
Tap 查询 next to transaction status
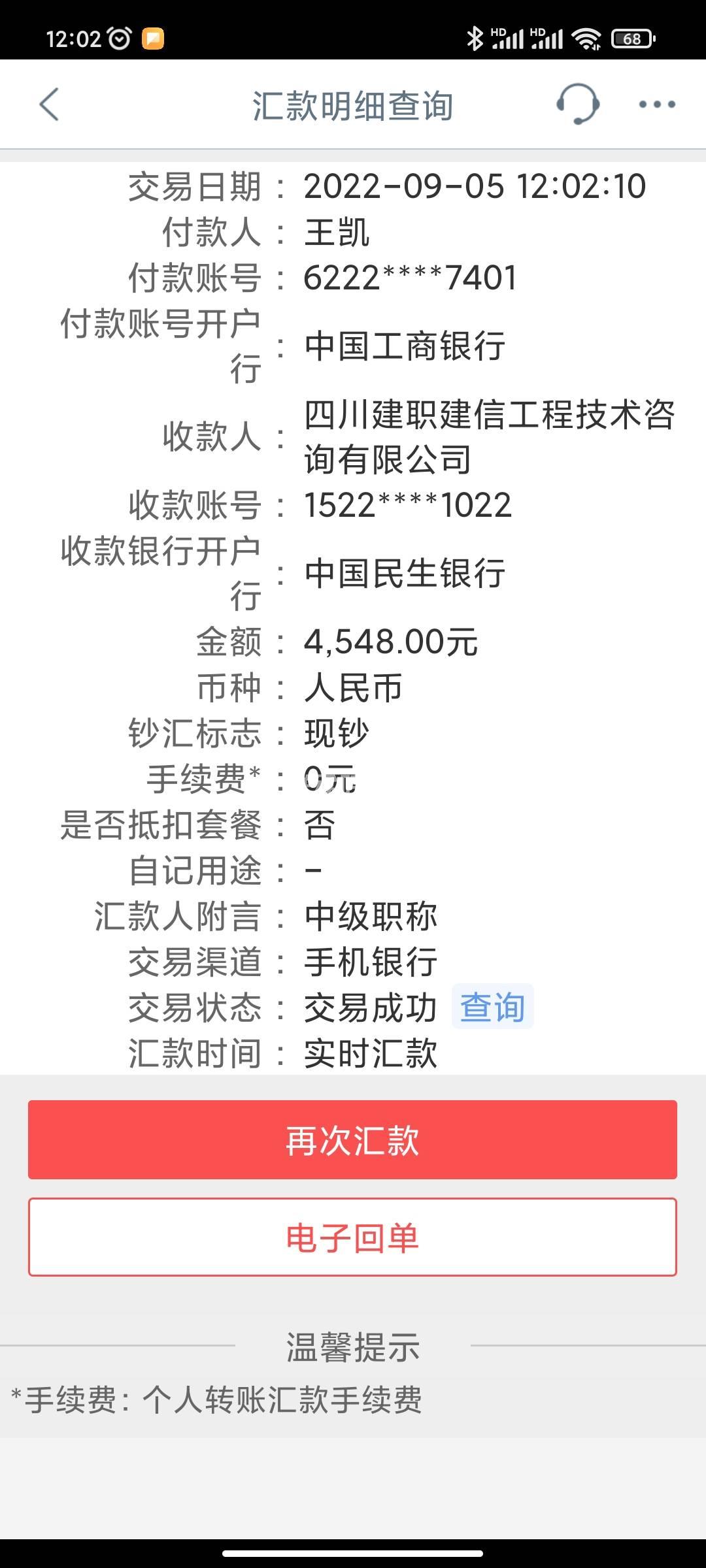(492, 1007)
